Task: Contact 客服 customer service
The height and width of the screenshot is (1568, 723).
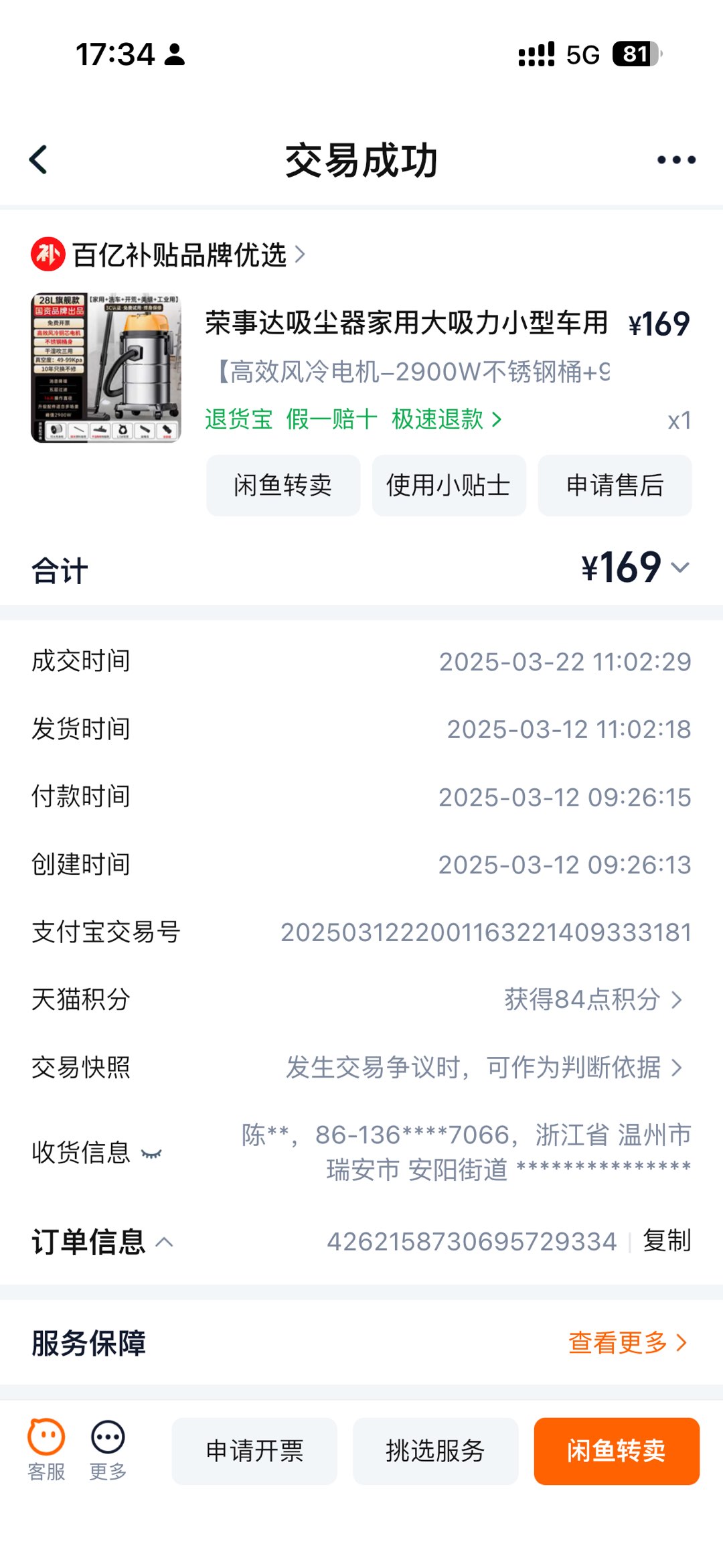Action: coord(46,1450)
